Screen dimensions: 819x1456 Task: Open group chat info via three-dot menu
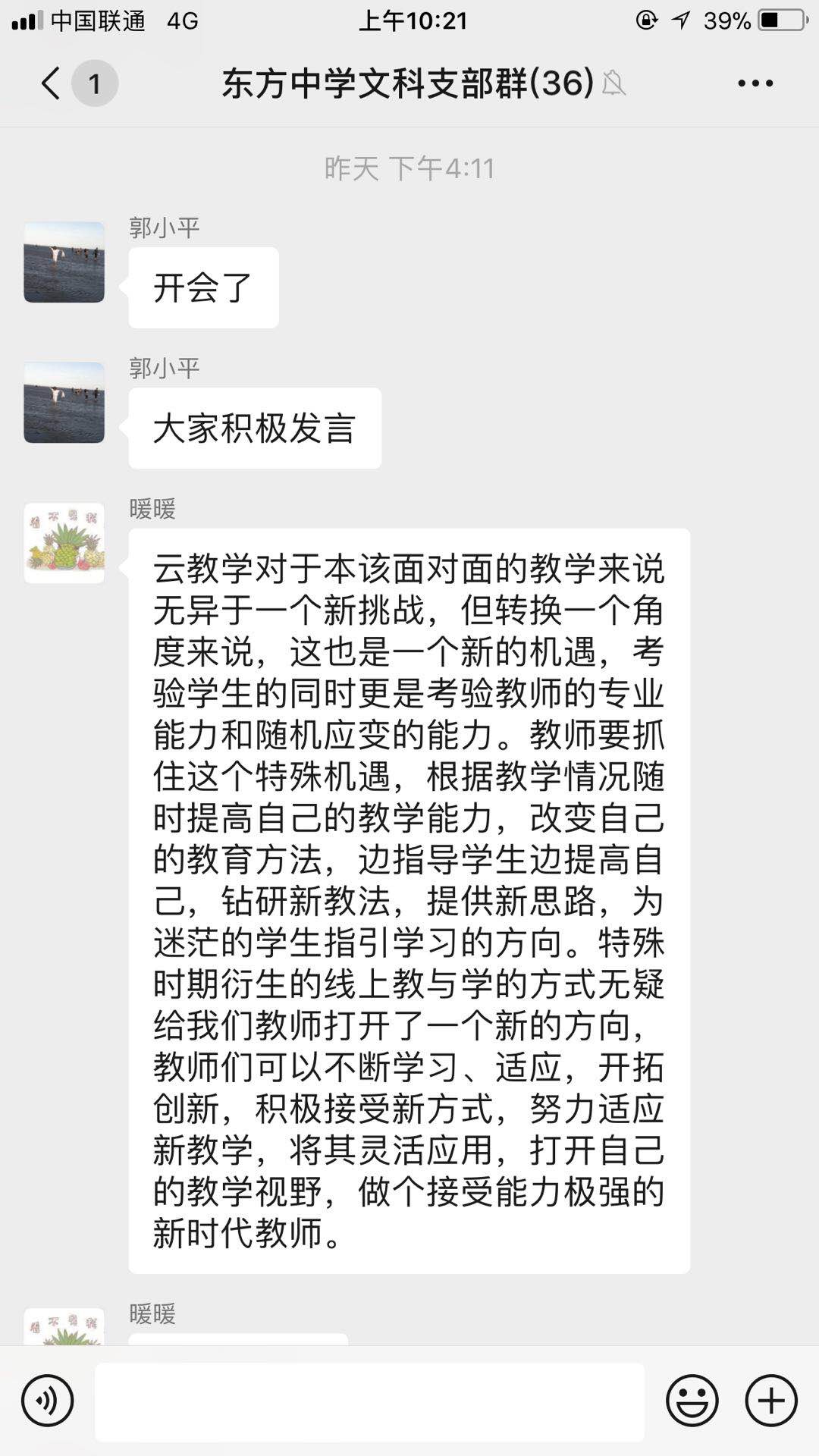pyautogui.click(x=755, y=83)
